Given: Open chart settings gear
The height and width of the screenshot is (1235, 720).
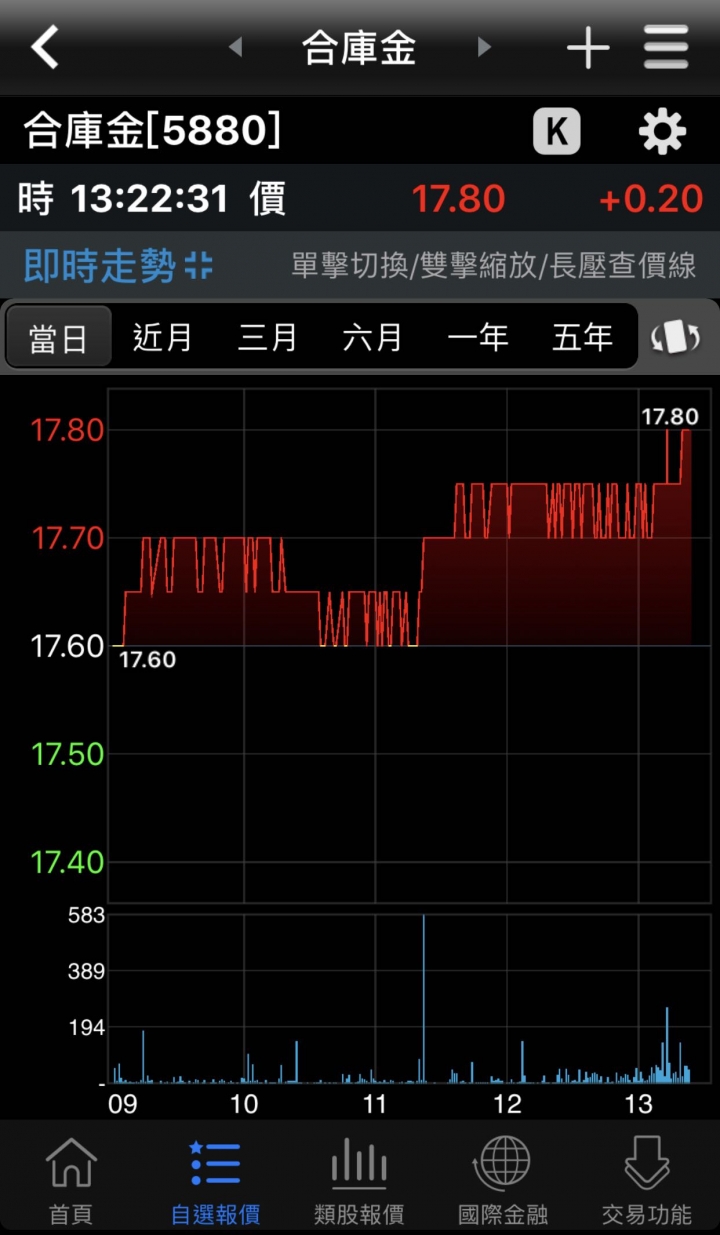Looking at the screenshot, I should pyautogui.click(x=662, y=132).
